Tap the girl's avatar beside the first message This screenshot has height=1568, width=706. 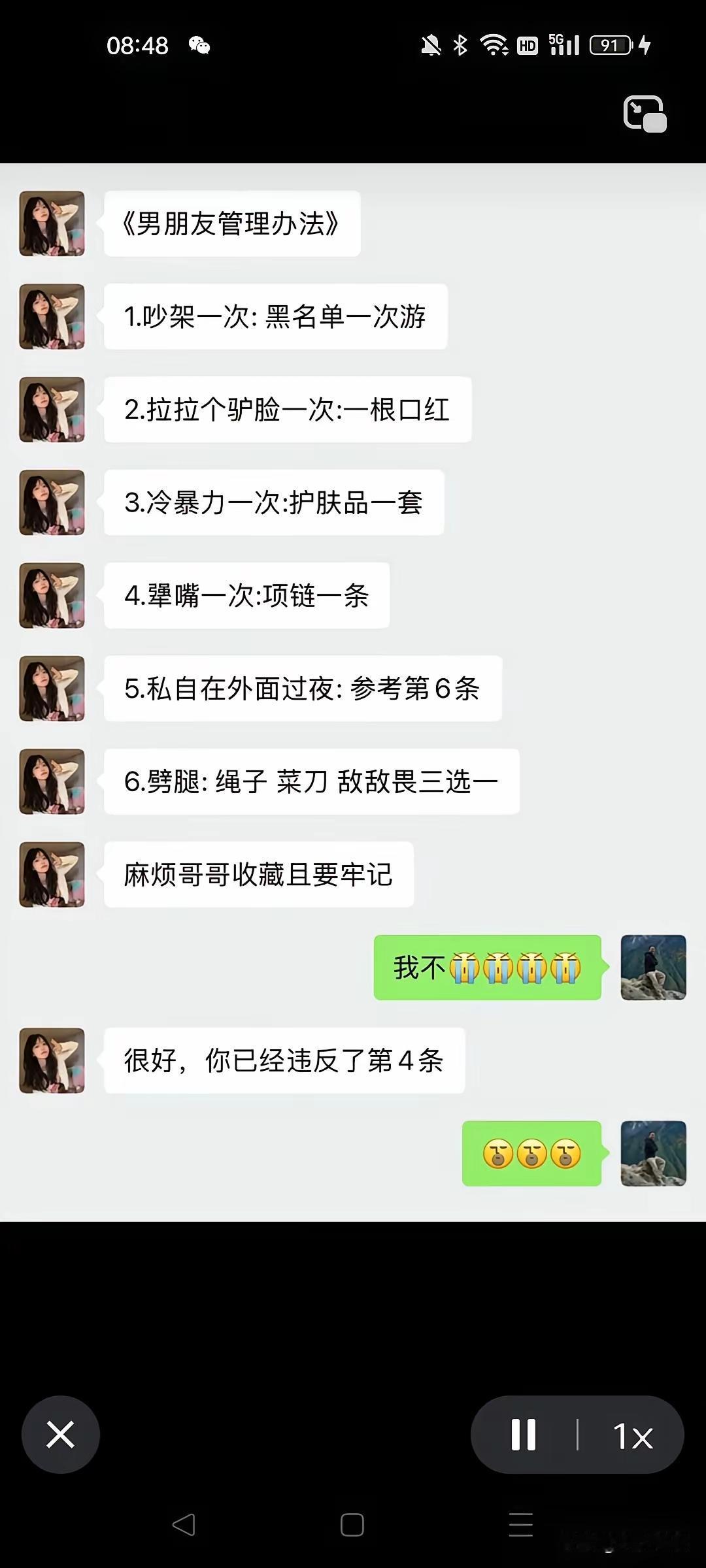click(x=52, y=222)
